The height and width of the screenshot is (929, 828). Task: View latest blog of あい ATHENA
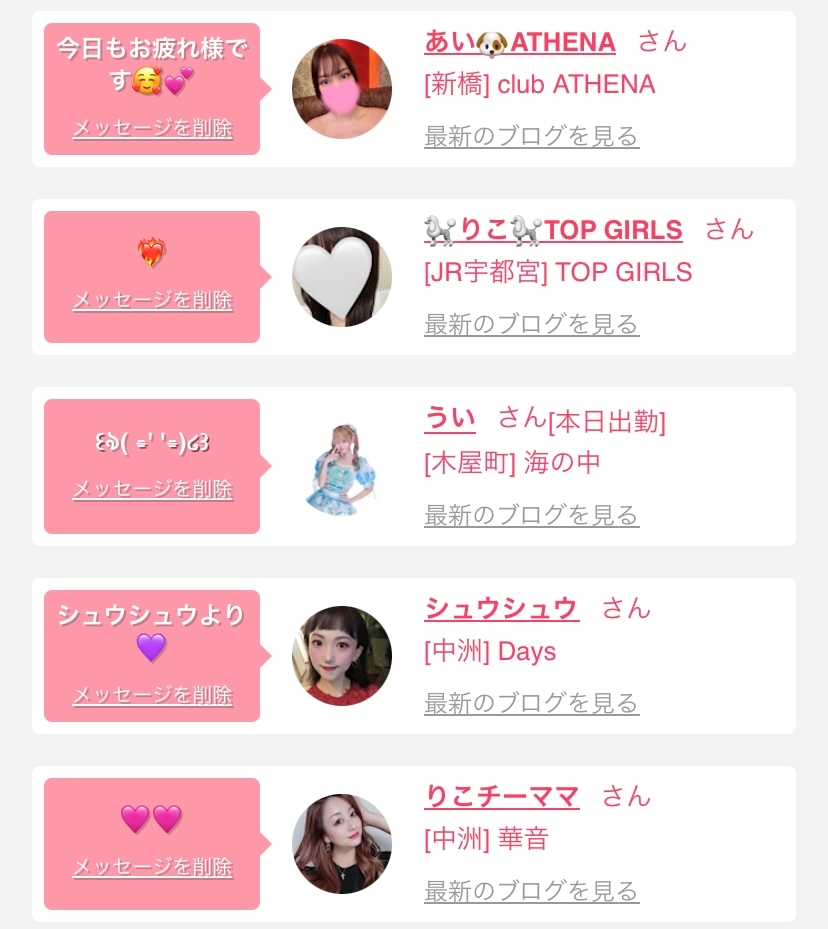(x=531, y=136)
